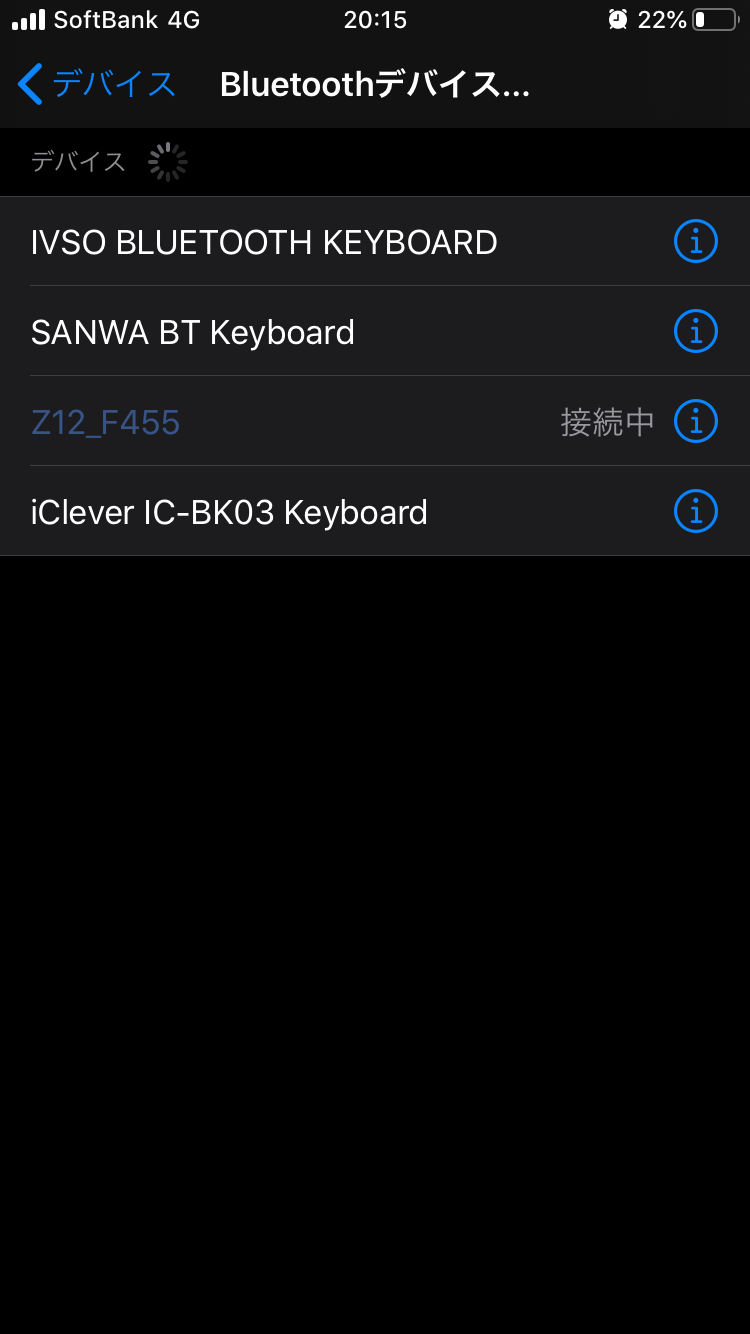This screenshot has width=750, height=1334.
Task: Connect to IVSO BLUETOOTH KEYBOARD
Action: click(264, 242)
